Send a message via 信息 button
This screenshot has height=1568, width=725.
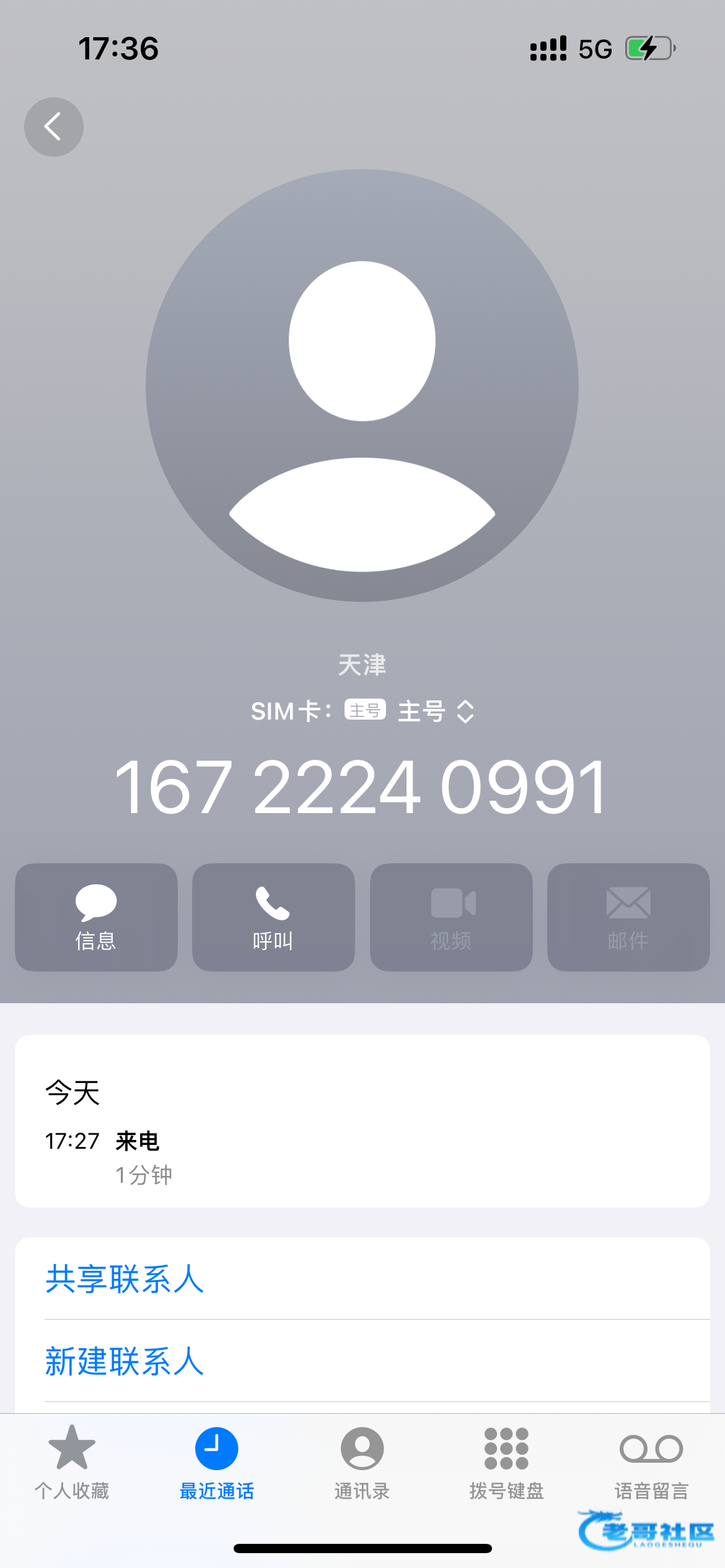click(x=96, y=917)
